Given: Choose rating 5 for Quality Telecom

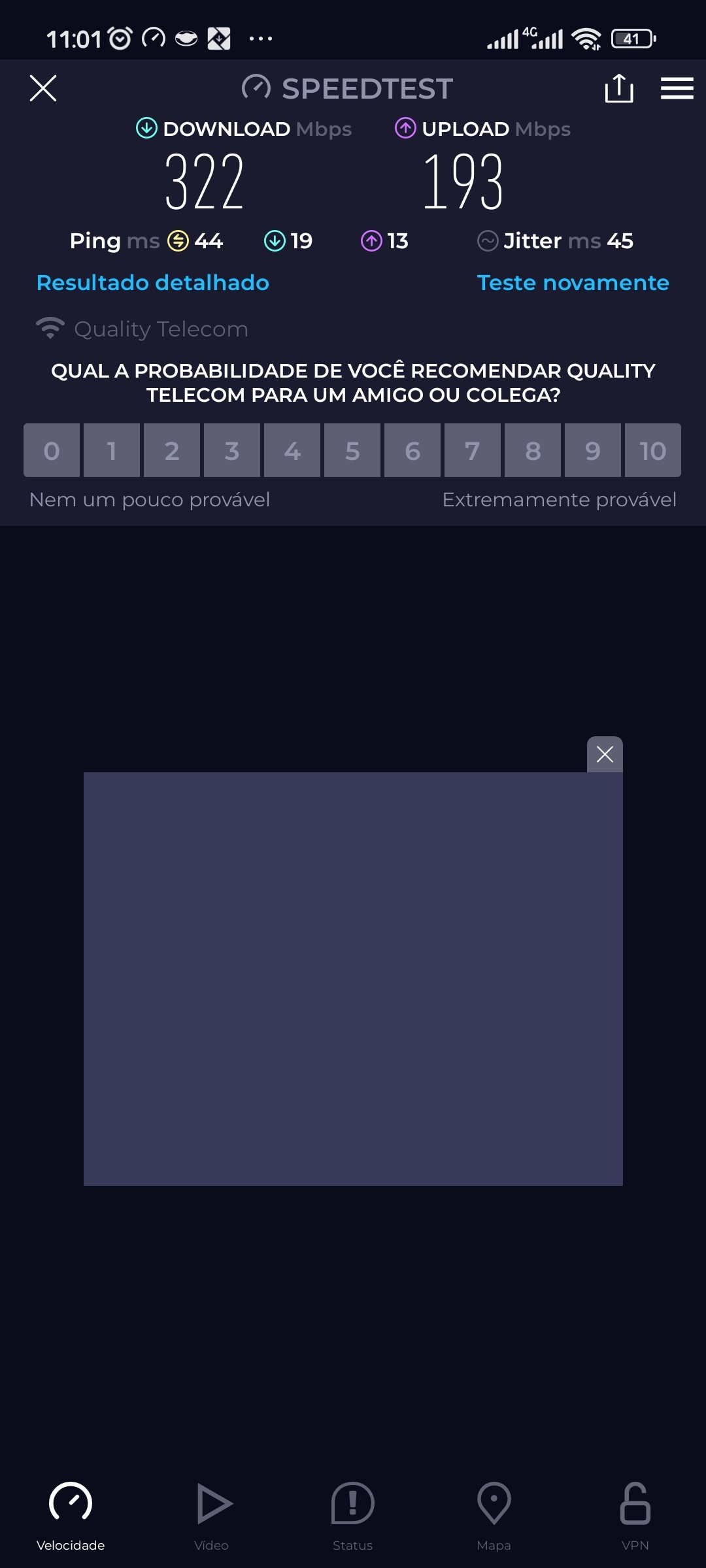Looking at the screenshot, I should (352, 450).
